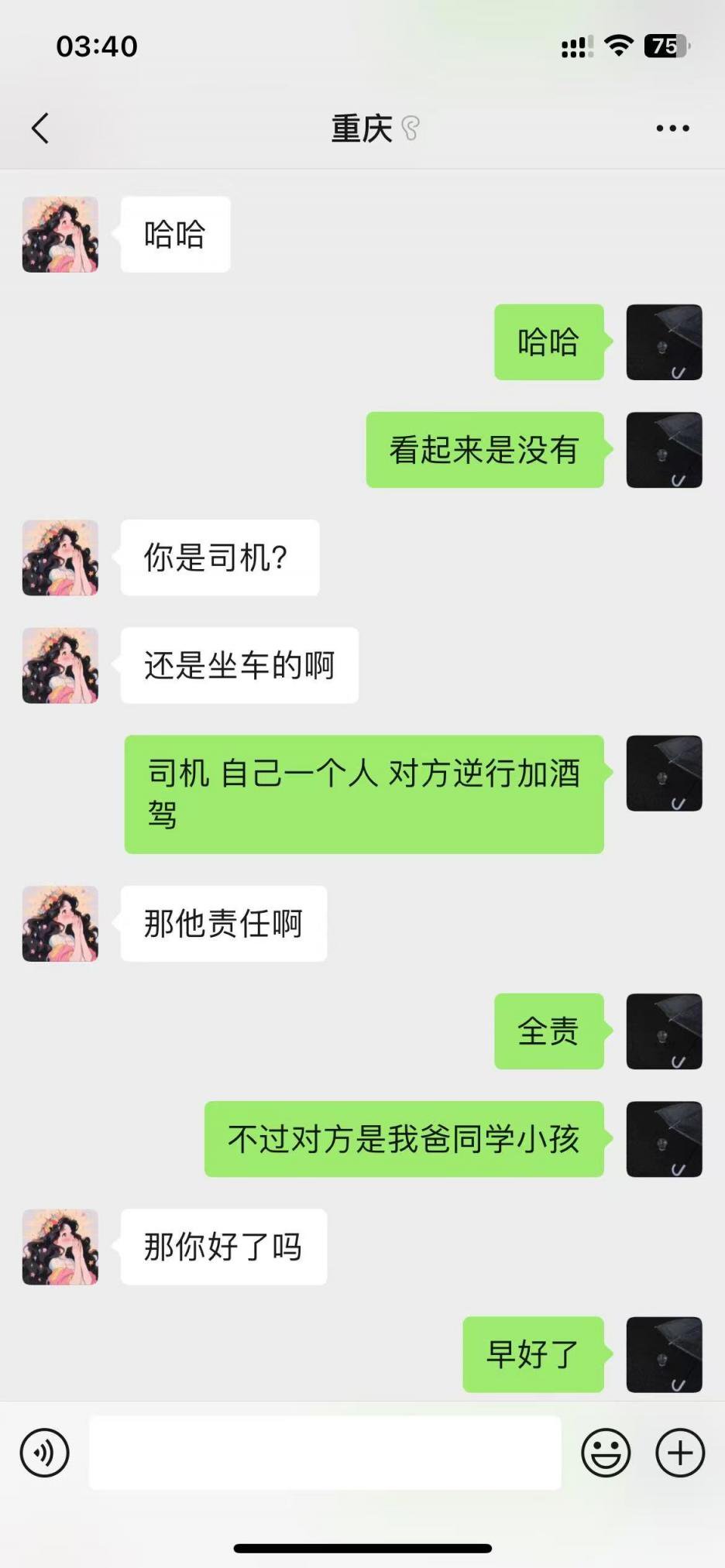Open the emoji sticker panel

click(606, 1453)
